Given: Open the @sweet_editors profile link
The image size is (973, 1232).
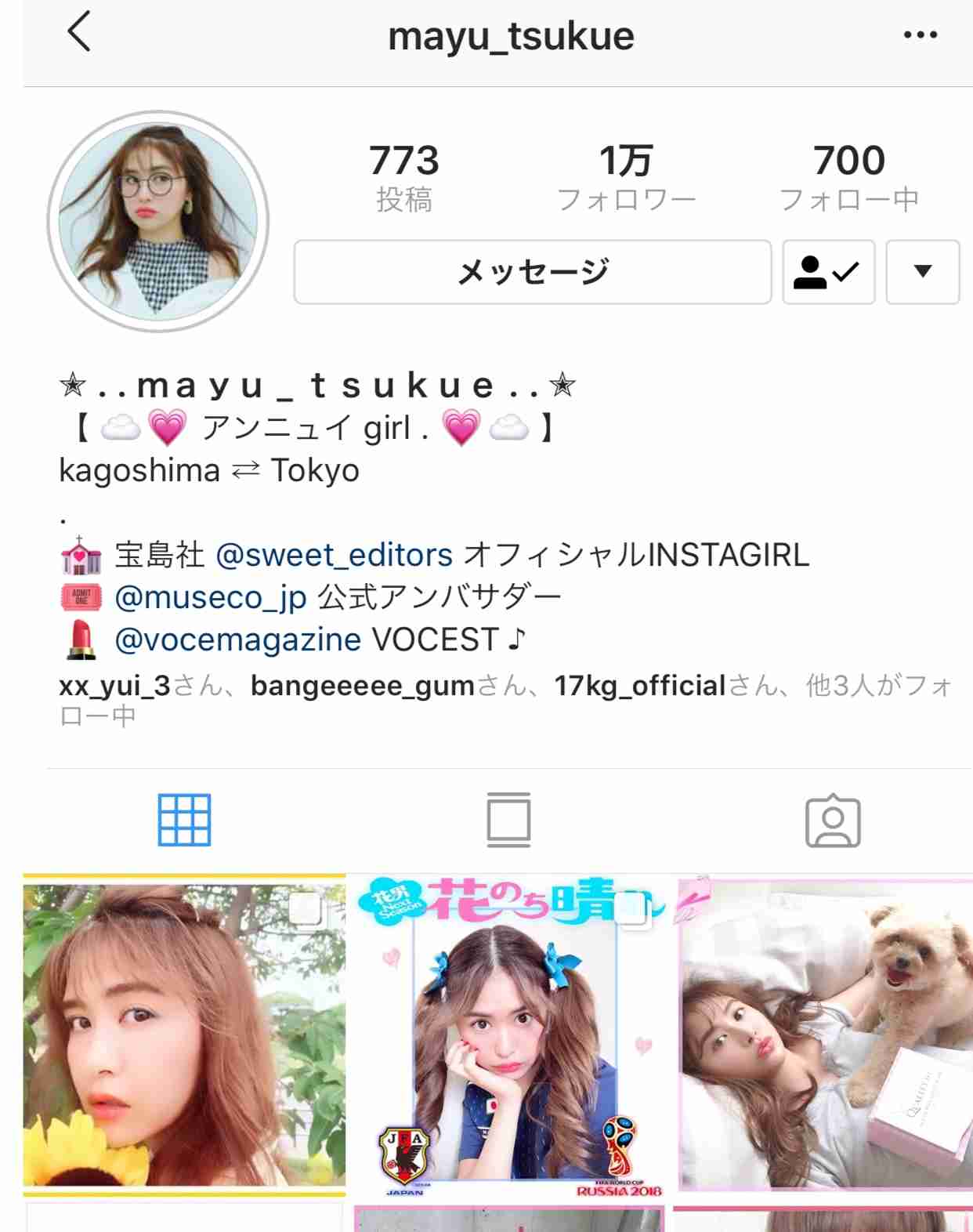Looking at the screenshot, I should pos(334,555).
